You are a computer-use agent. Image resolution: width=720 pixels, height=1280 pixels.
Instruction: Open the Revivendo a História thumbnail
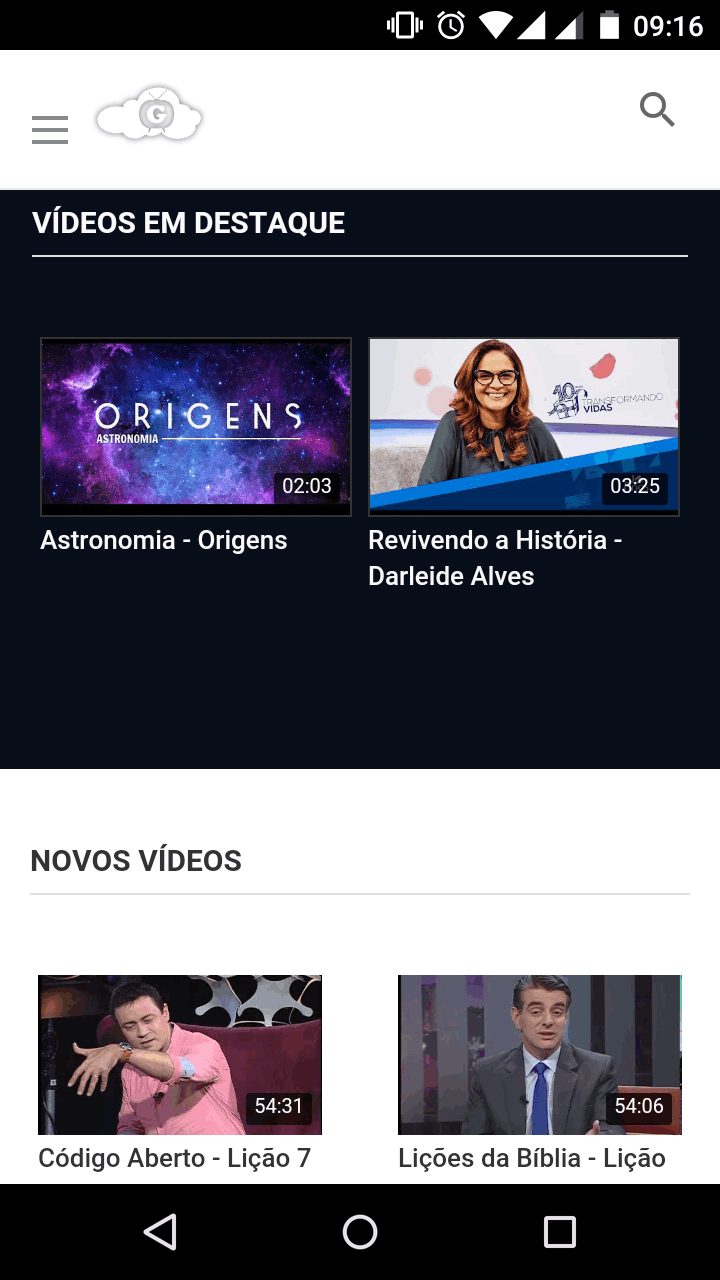tap(523, 426)
